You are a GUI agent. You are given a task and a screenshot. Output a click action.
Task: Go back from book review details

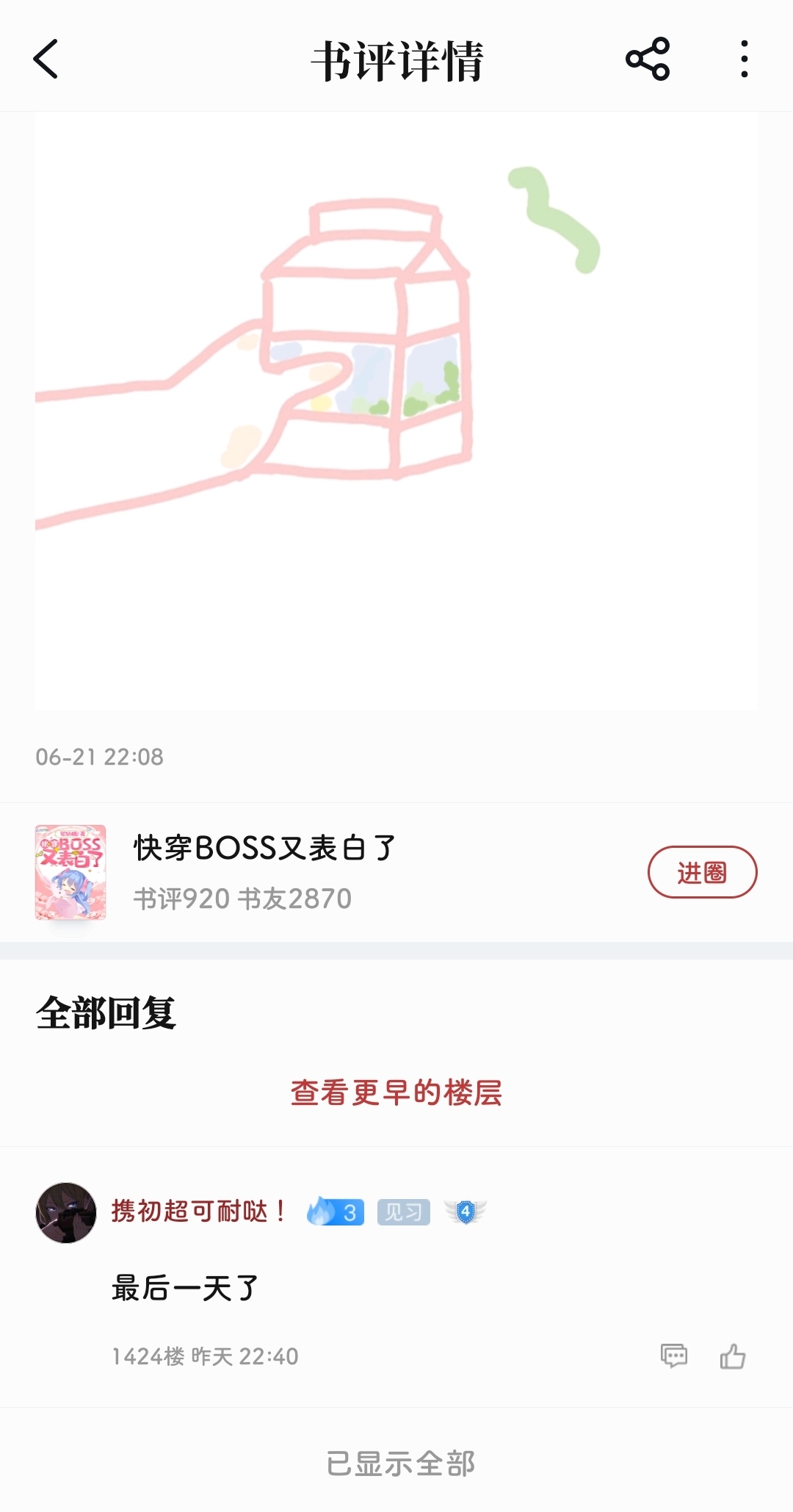tap(46, 60)
